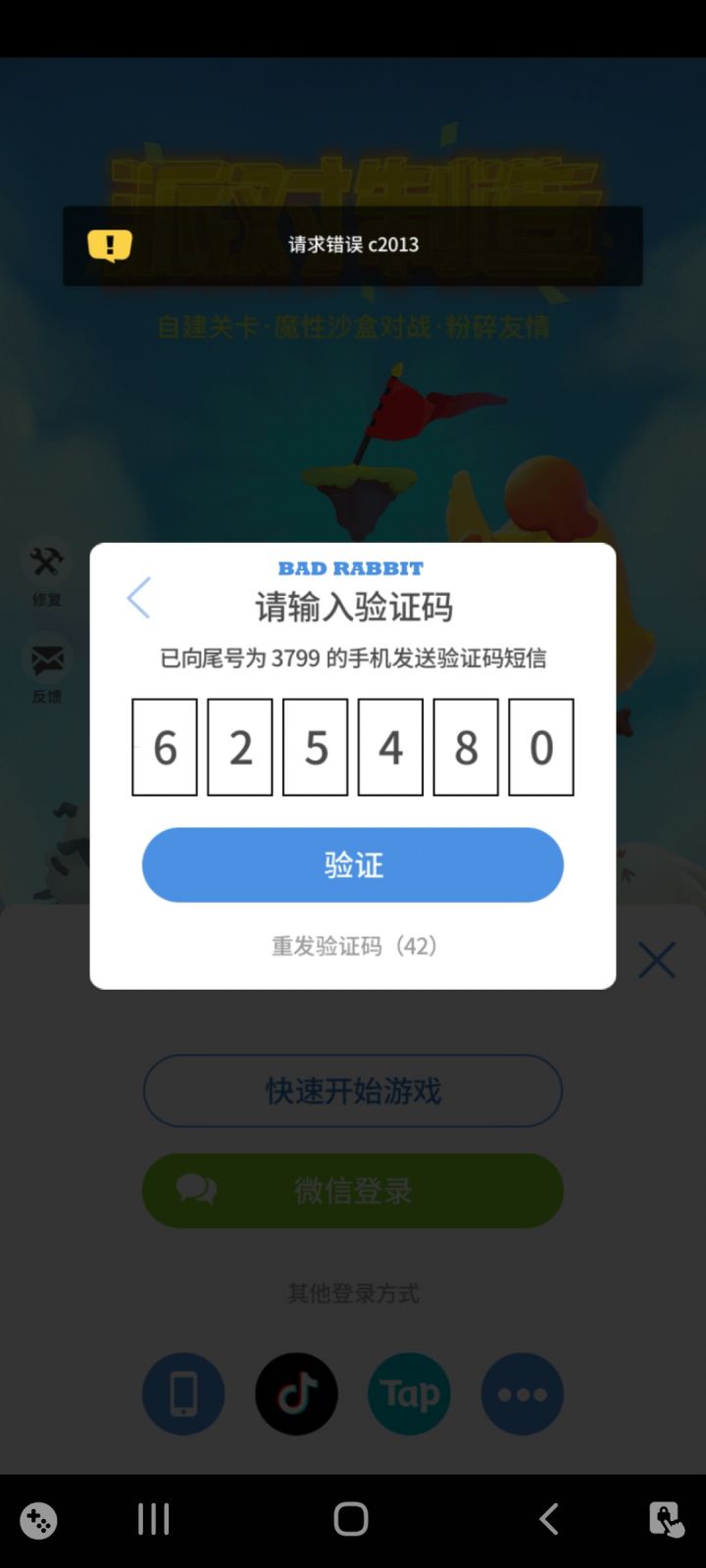The width and height of the screenshot is (706, 1568).
Task: Open recent apps from navigation bar
Action: tap(152, 1518)
